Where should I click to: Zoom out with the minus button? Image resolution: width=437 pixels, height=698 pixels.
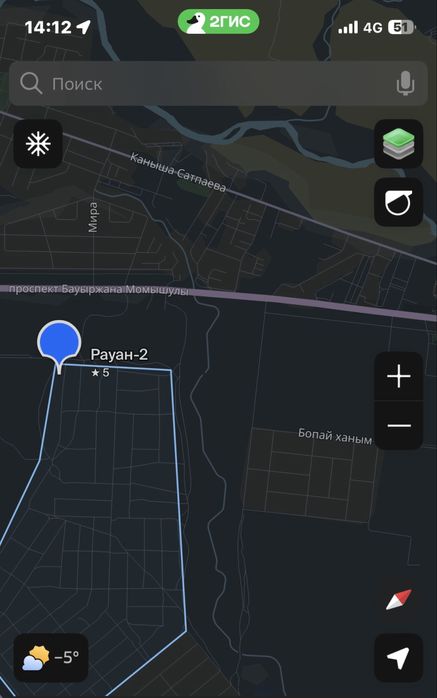[x=399, y=426]
